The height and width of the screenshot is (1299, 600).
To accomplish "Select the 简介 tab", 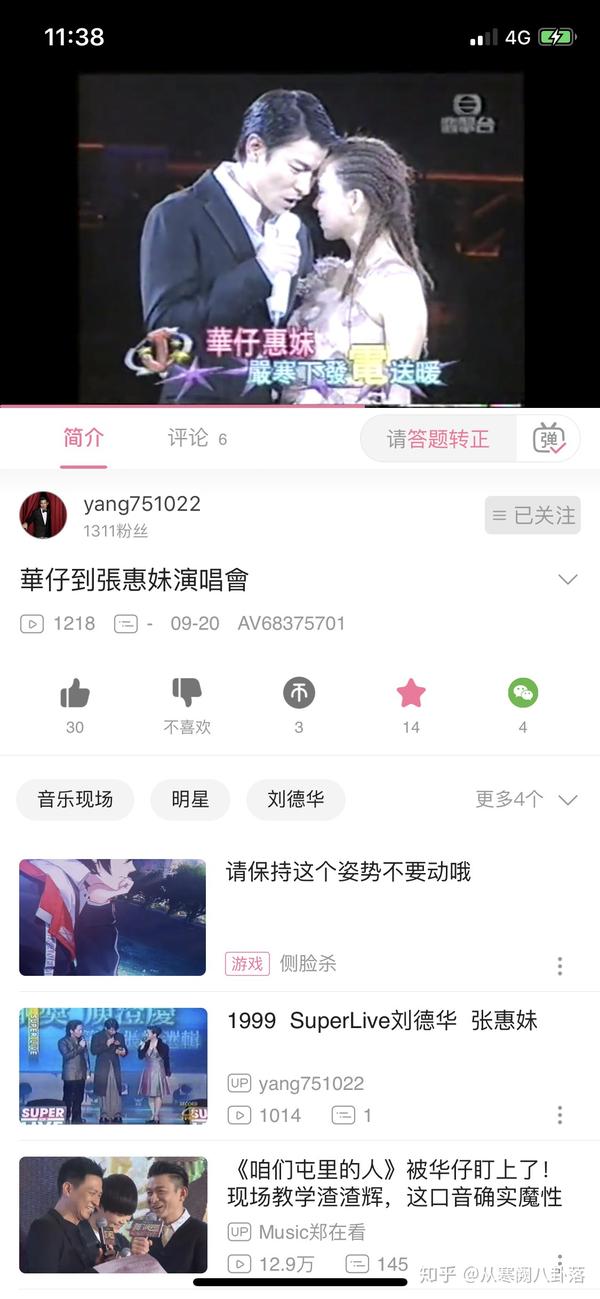I will (83, 439).
